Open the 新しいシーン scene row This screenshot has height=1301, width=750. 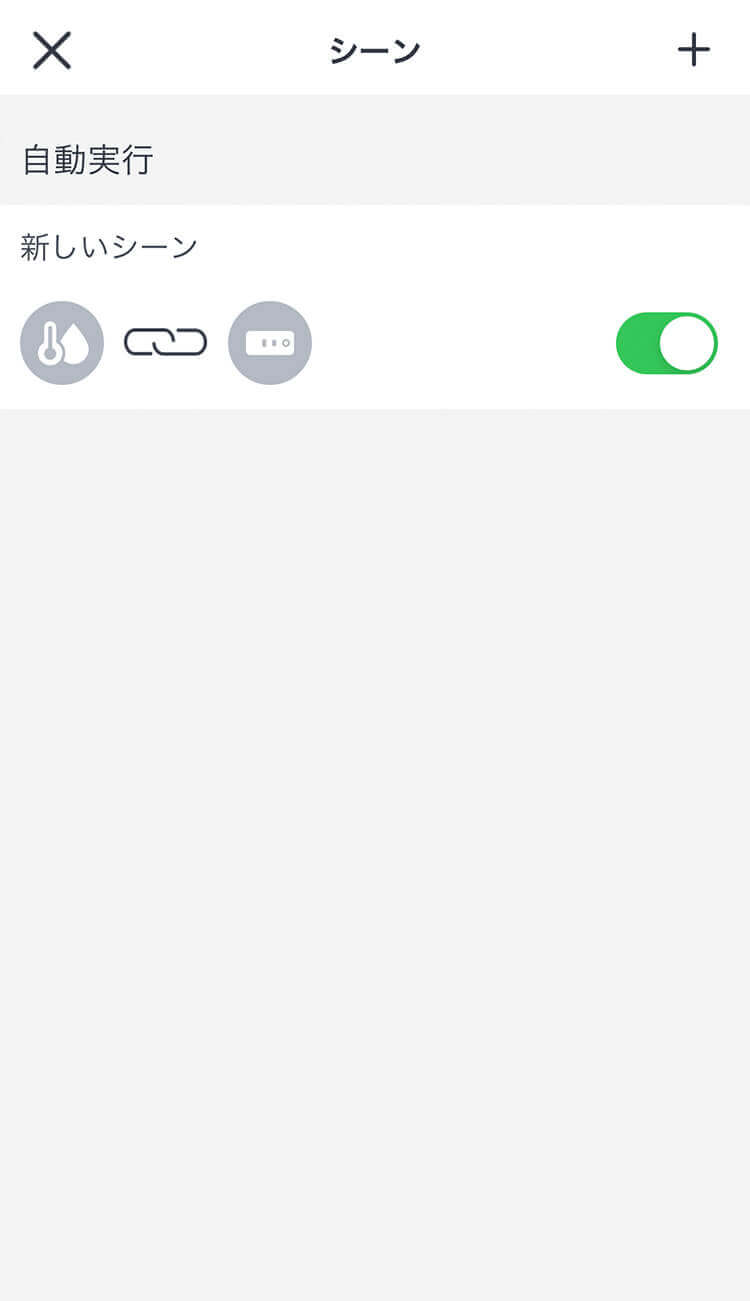click(375, 307)
